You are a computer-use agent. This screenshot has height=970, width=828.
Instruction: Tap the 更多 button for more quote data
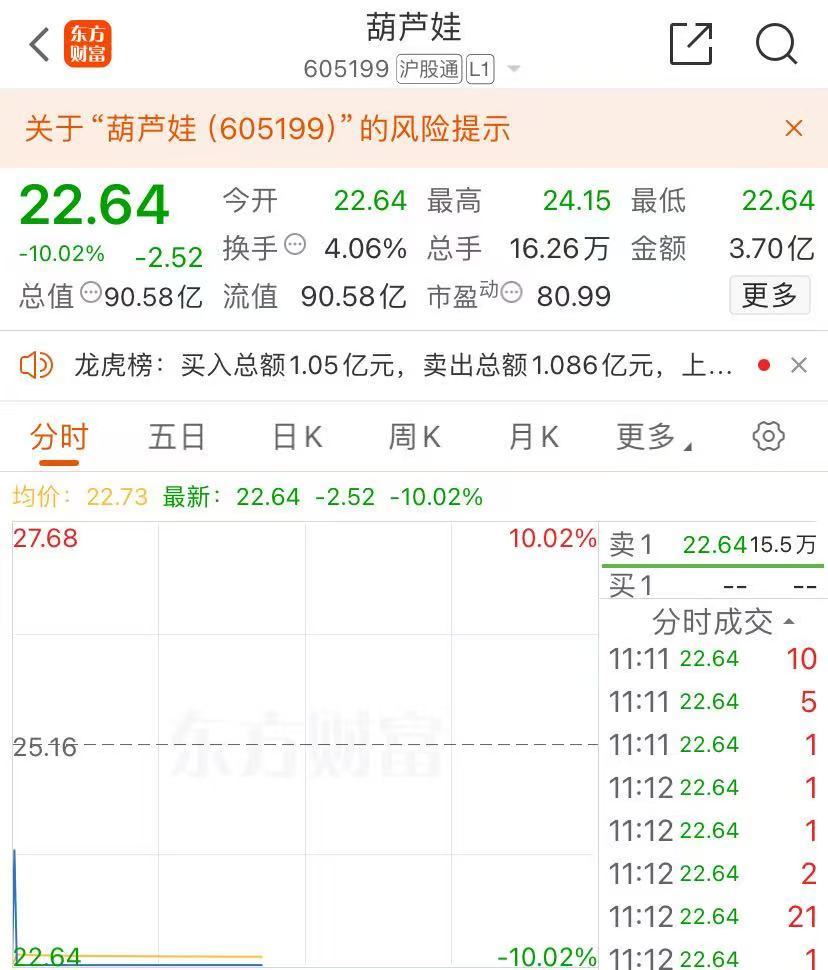(x=769, y=295)
